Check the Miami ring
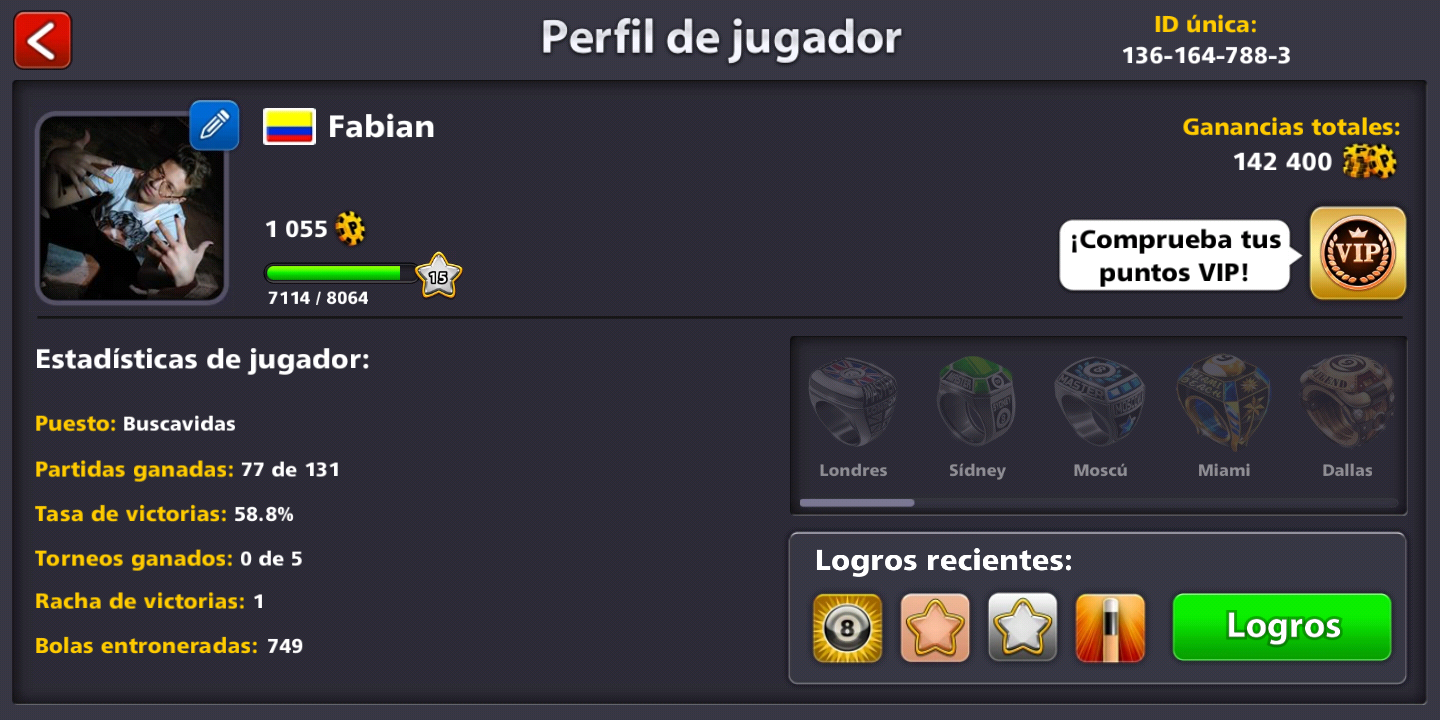1440x720 pixels. click(1224, 404)
